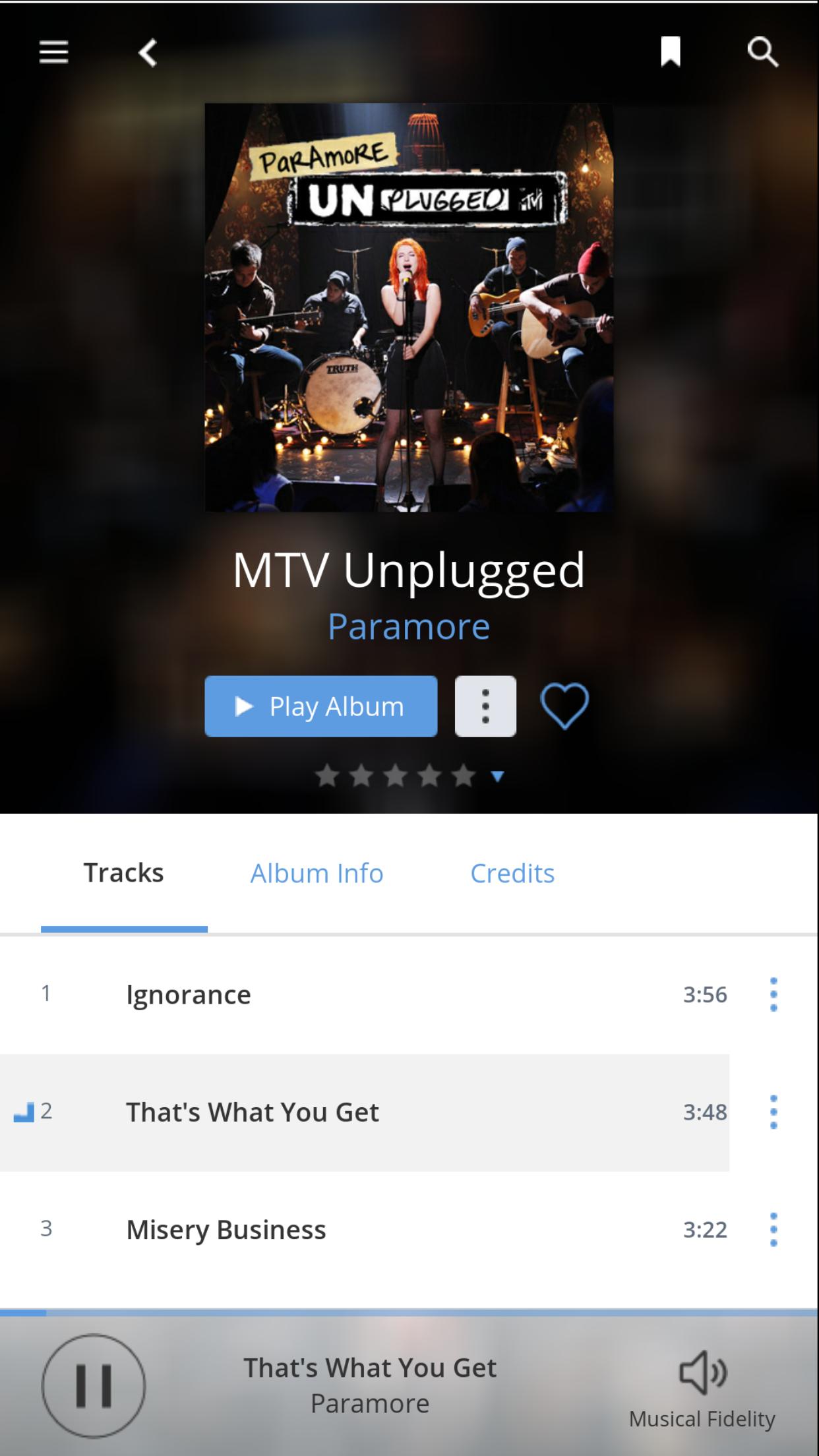The image size is (819, 1456).
Task: Visit the Paramore artist page
Action: [x=409, y=626]
